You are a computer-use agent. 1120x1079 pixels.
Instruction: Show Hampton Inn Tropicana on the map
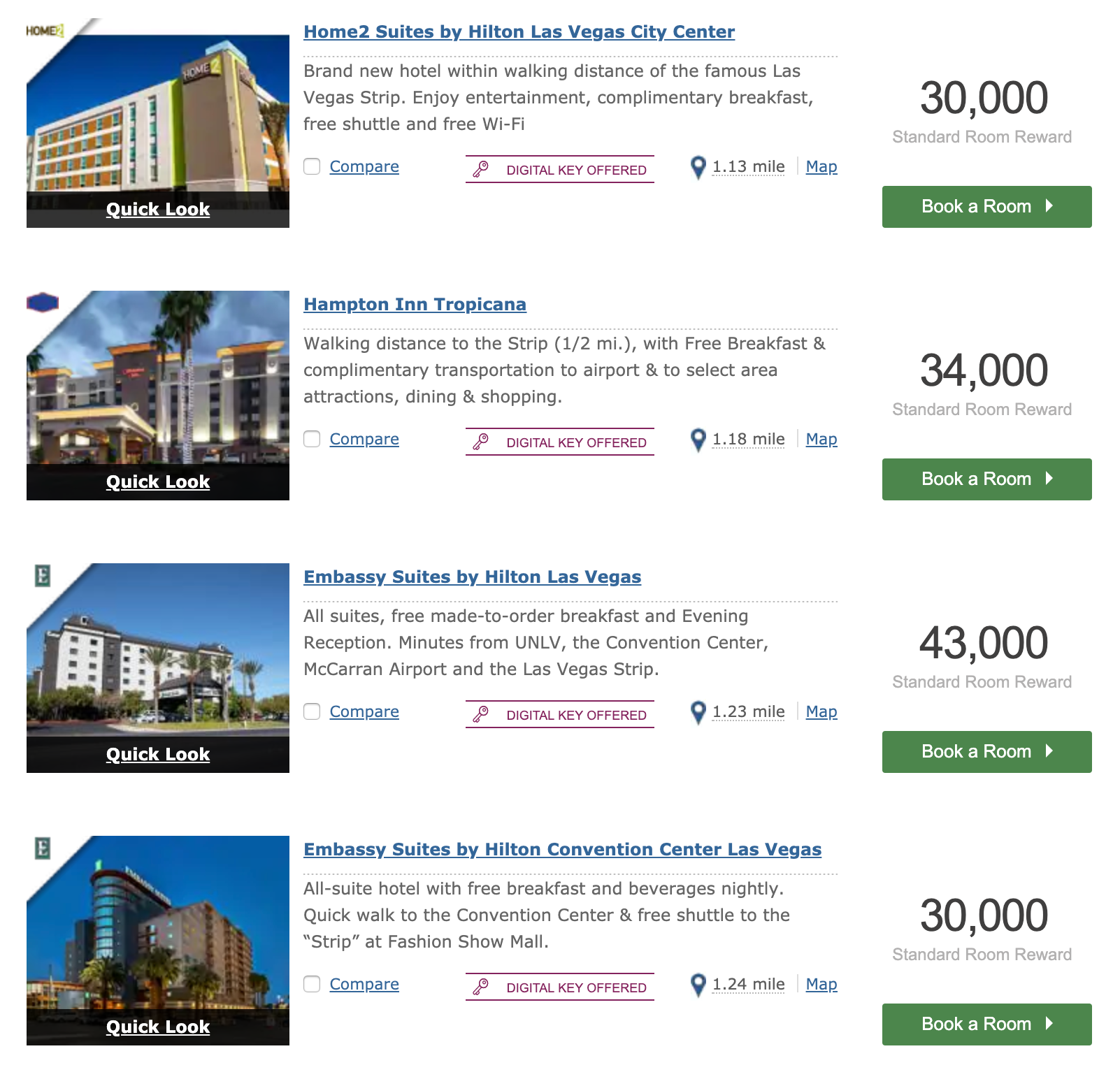821,439
